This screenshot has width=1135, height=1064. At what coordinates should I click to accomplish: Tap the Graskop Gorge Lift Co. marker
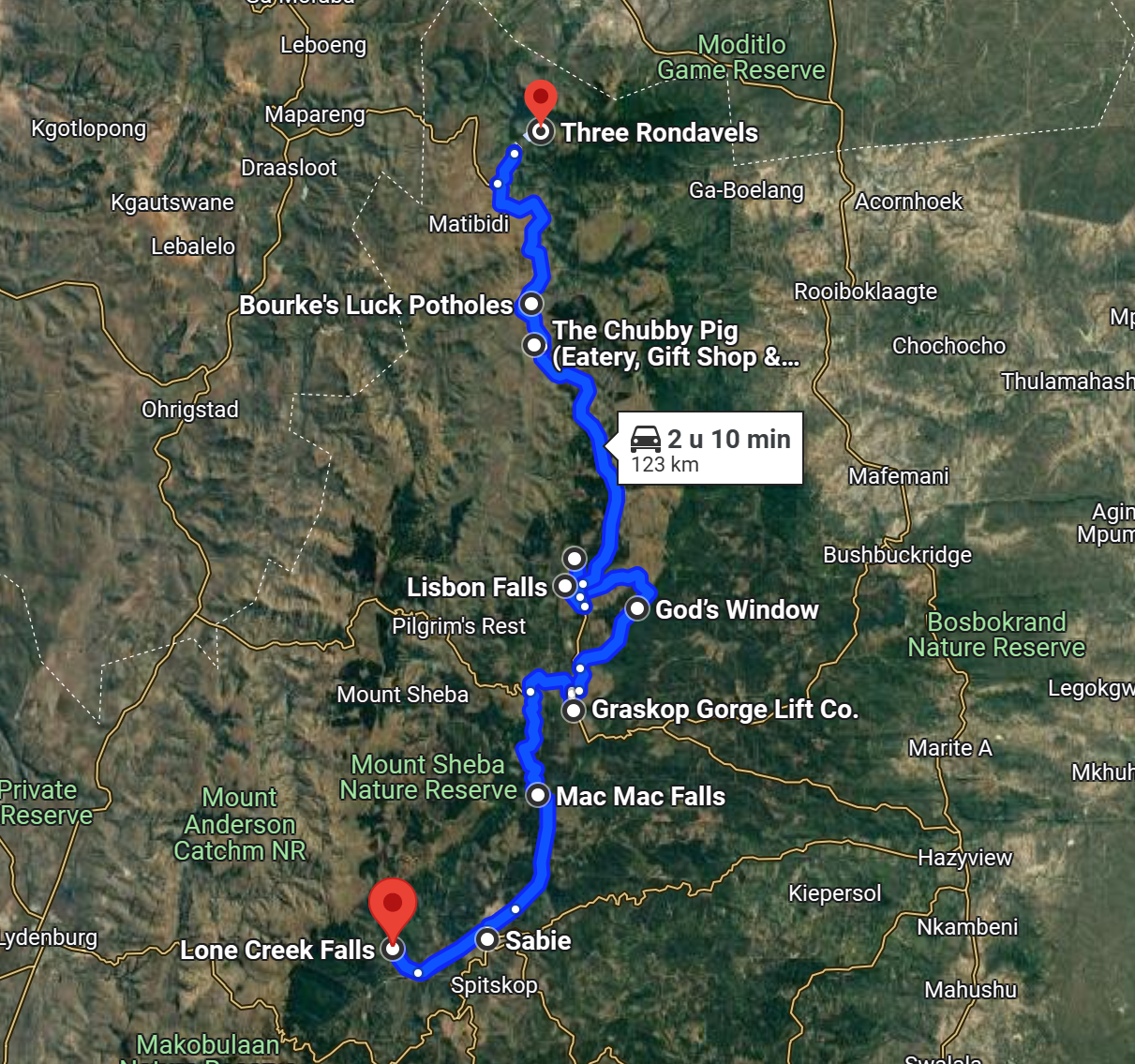[574, 711]
